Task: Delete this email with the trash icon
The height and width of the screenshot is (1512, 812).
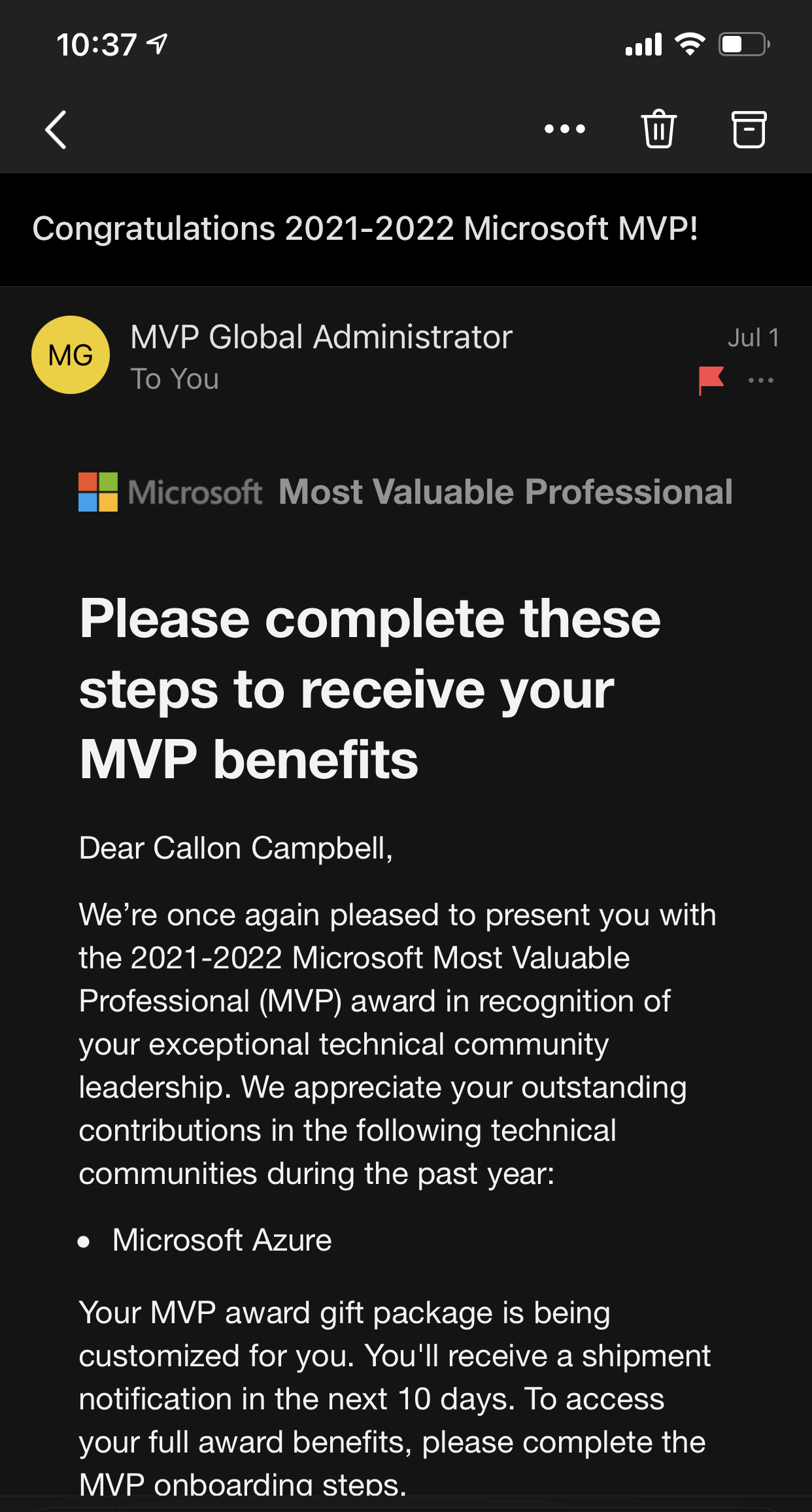Action: [x=658, y=129]
